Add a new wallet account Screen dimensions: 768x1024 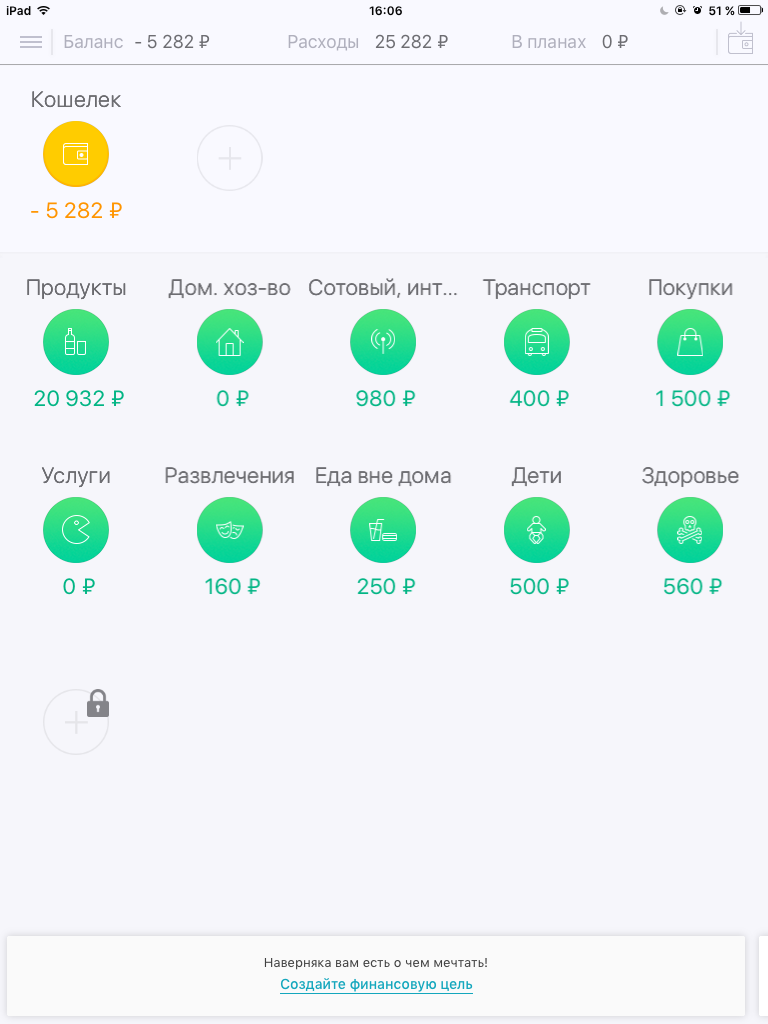point(230,158)
